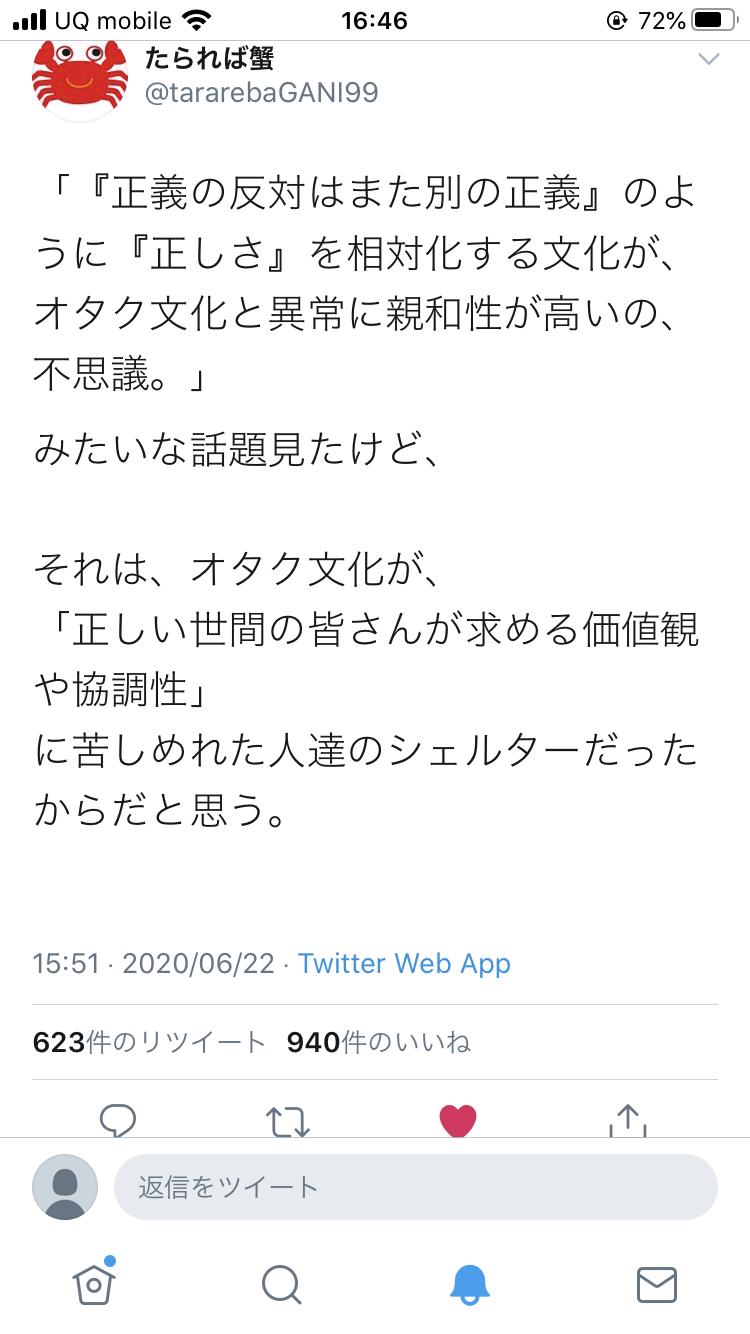Image resolution: width=750 pixels, height=1334 pixels.
Task: View the 940件のいいね list
Action: click(x=378, y=1043)
